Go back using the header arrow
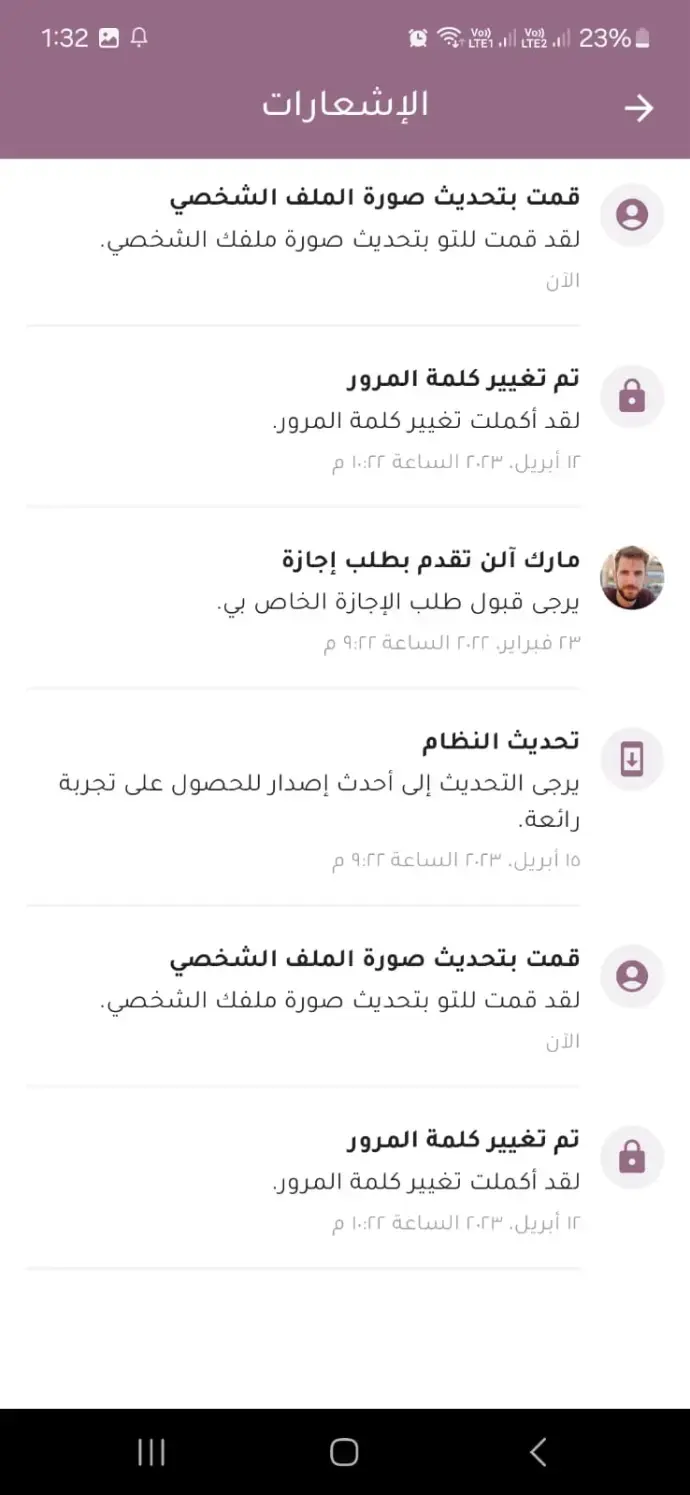The height and width of the screenshot is (1495, 690). (x=638, y=108)
